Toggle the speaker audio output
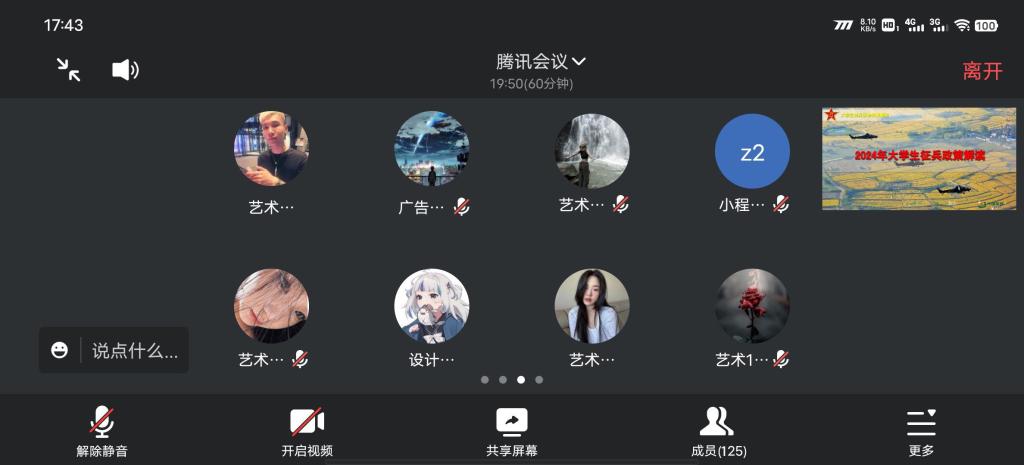This screenshot has height=465, width=1024. coord(125,69)
